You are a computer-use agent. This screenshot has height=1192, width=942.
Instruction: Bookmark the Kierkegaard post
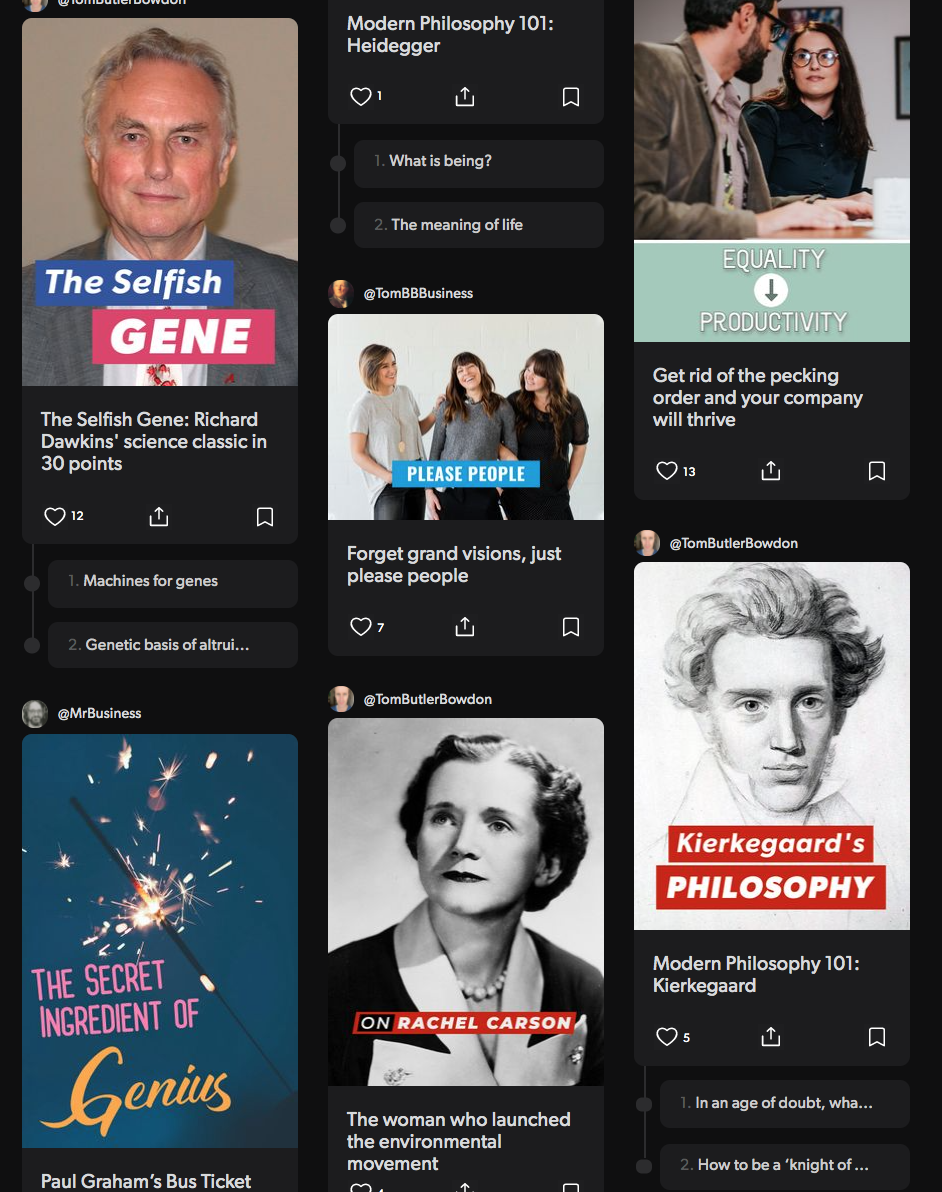[877, 1037]
